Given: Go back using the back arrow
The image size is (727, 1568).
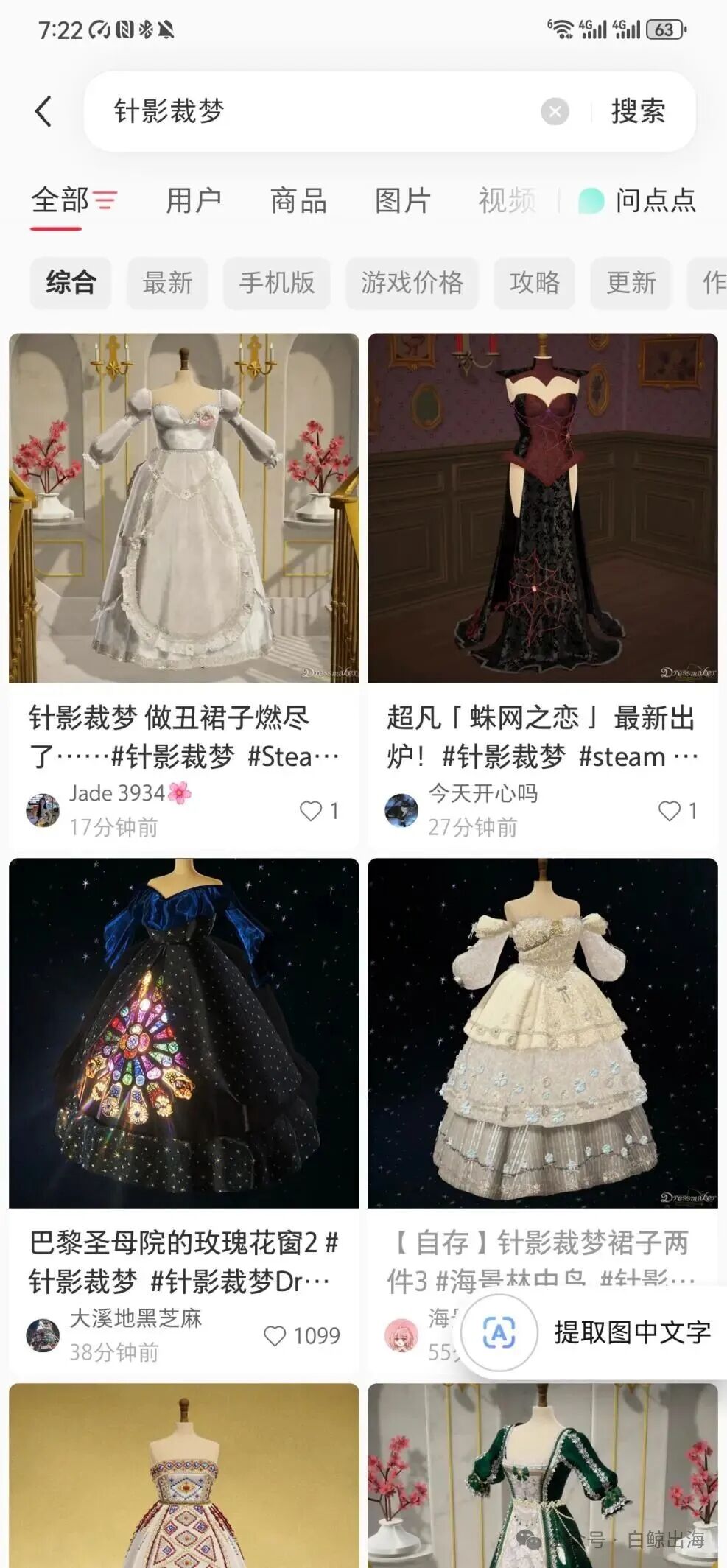Looking at the screenshot, I should 43,112.
